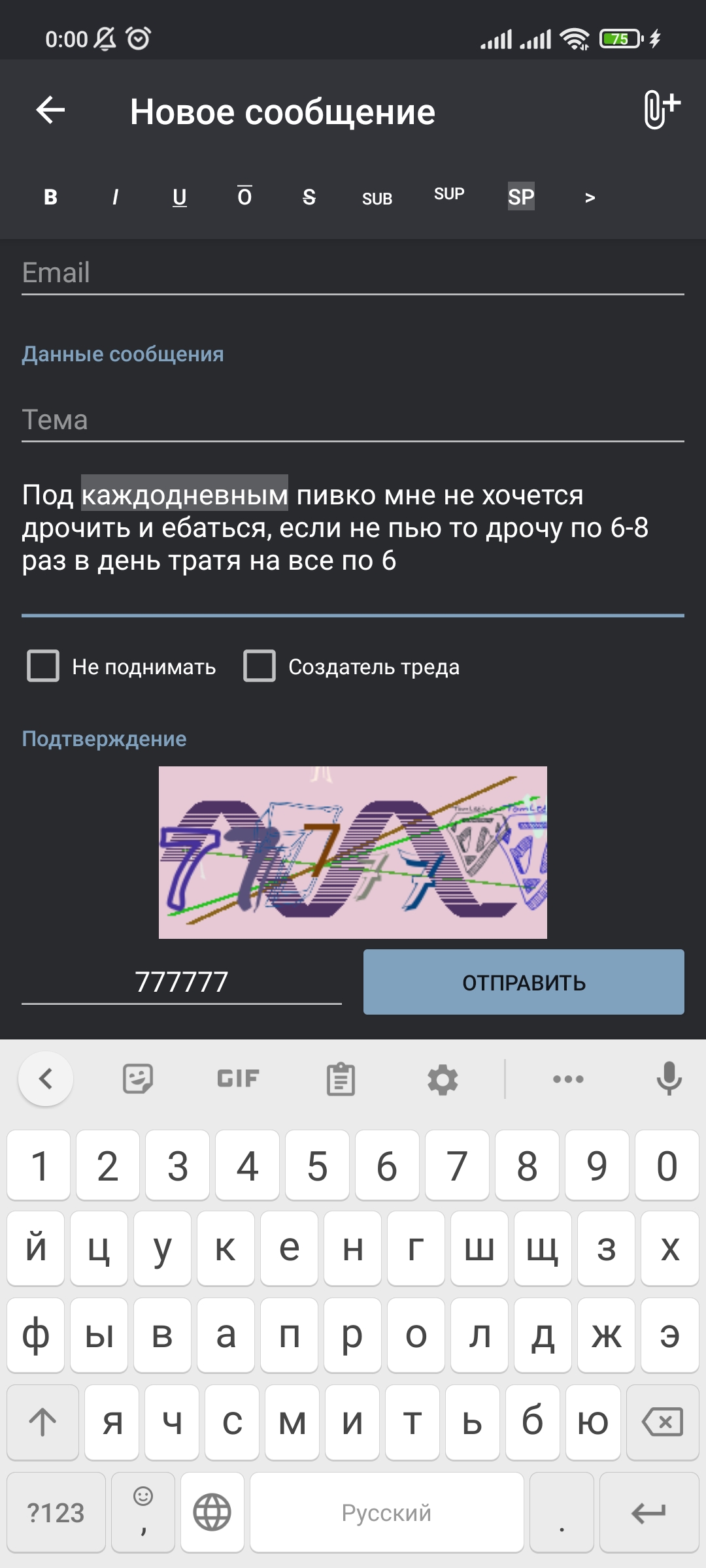
Task: Apply SUB subscript formatting
Action: (x=377, y=199)
